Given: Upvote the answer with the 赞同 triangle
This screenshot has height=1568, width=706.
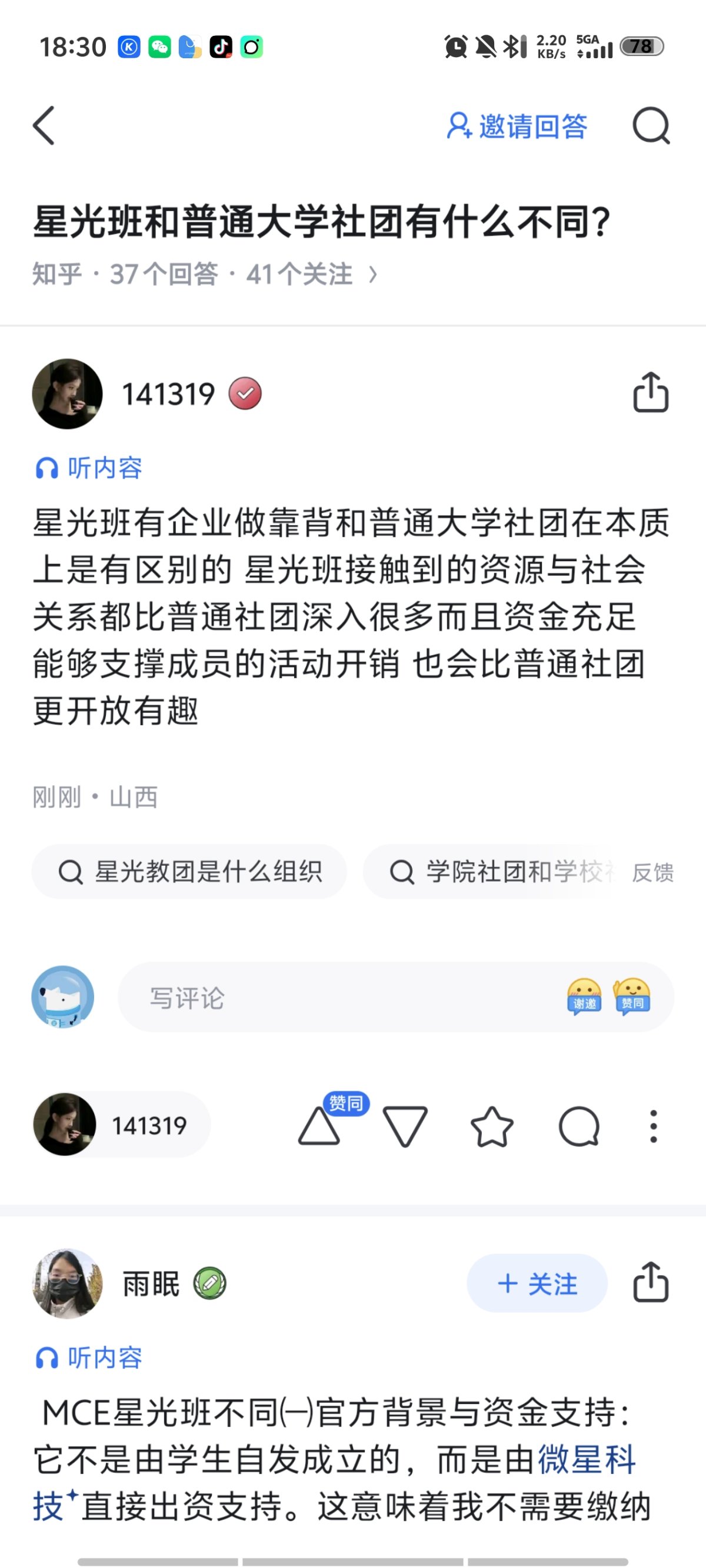Looking at the screenshot, I should [319, 1126].
